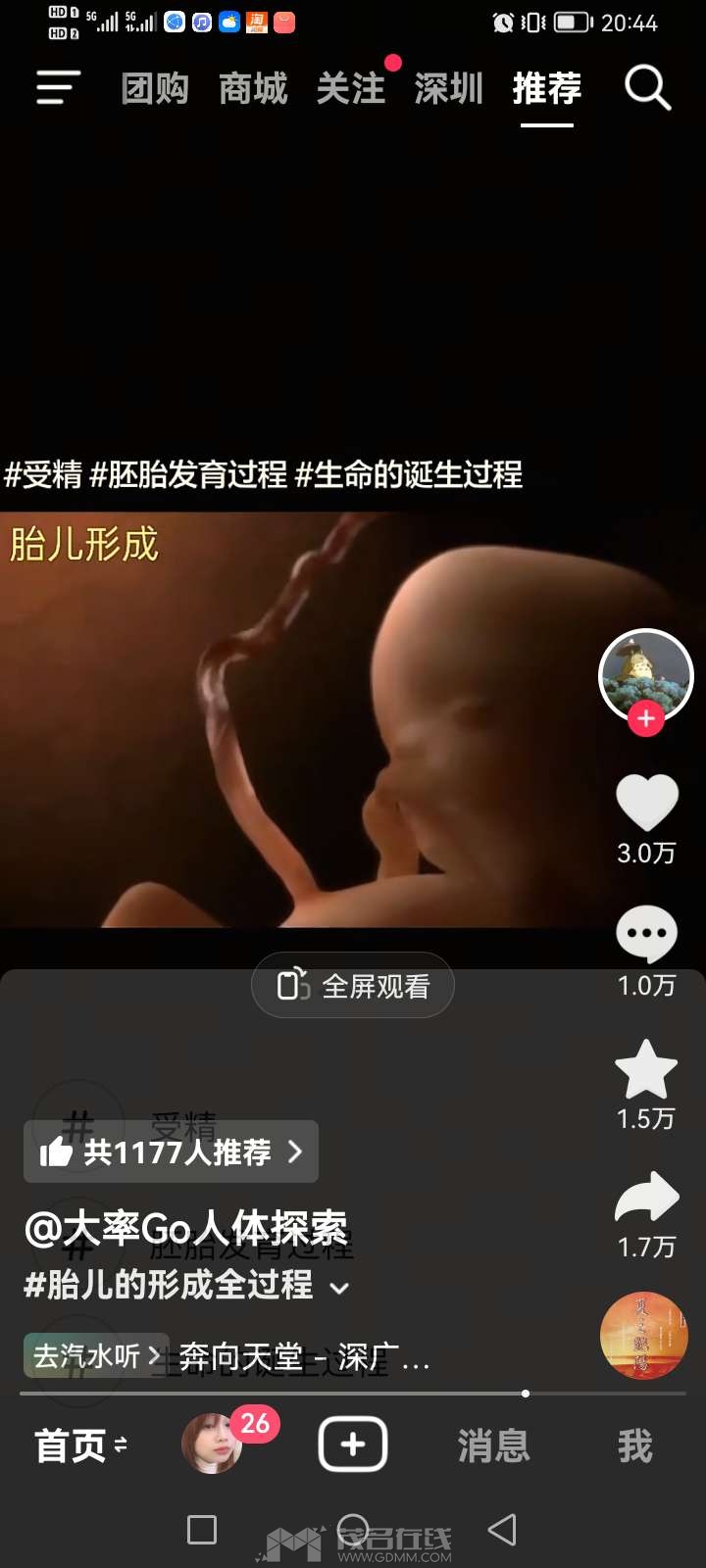Create a new post with plus button
This screenshot has width=706, height=1568.
(353, 1445)
